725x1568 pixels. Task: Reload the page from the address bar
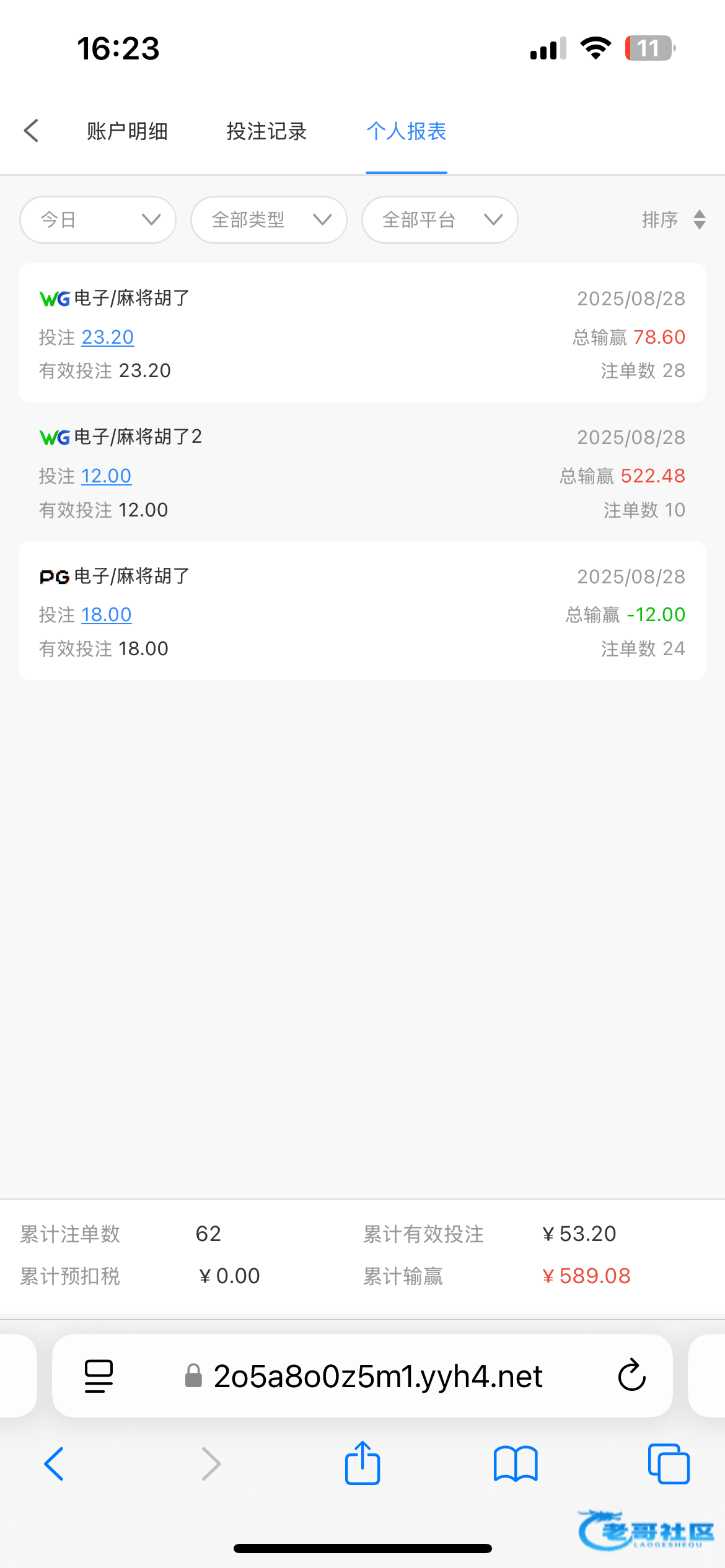click(x=631, y=1375)
